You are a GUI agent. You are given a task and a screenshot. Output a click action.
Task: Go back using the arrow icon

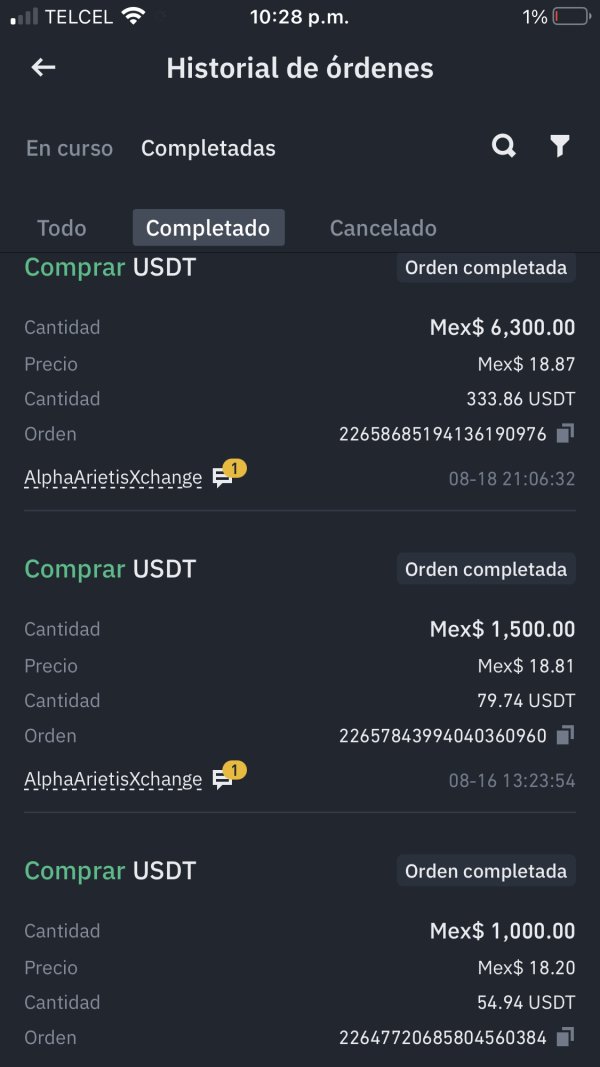click(x=44, y=67)
